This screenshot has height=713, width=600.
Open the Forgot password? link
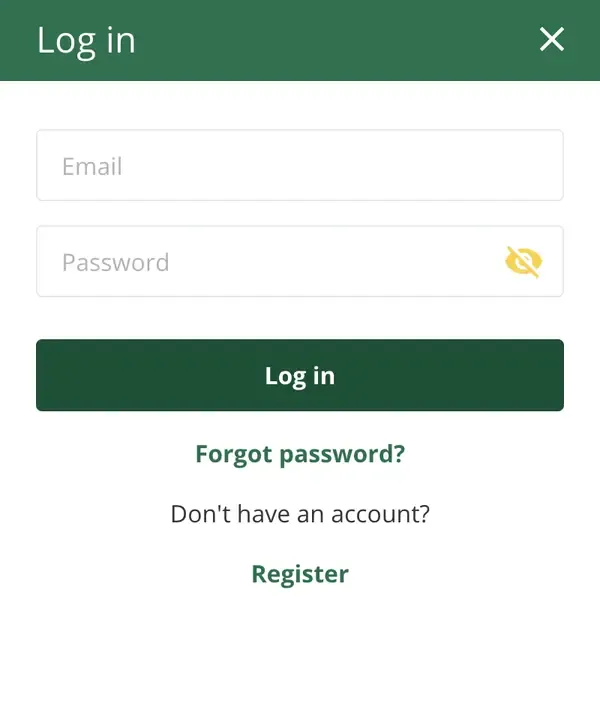[x=299, y=454]
